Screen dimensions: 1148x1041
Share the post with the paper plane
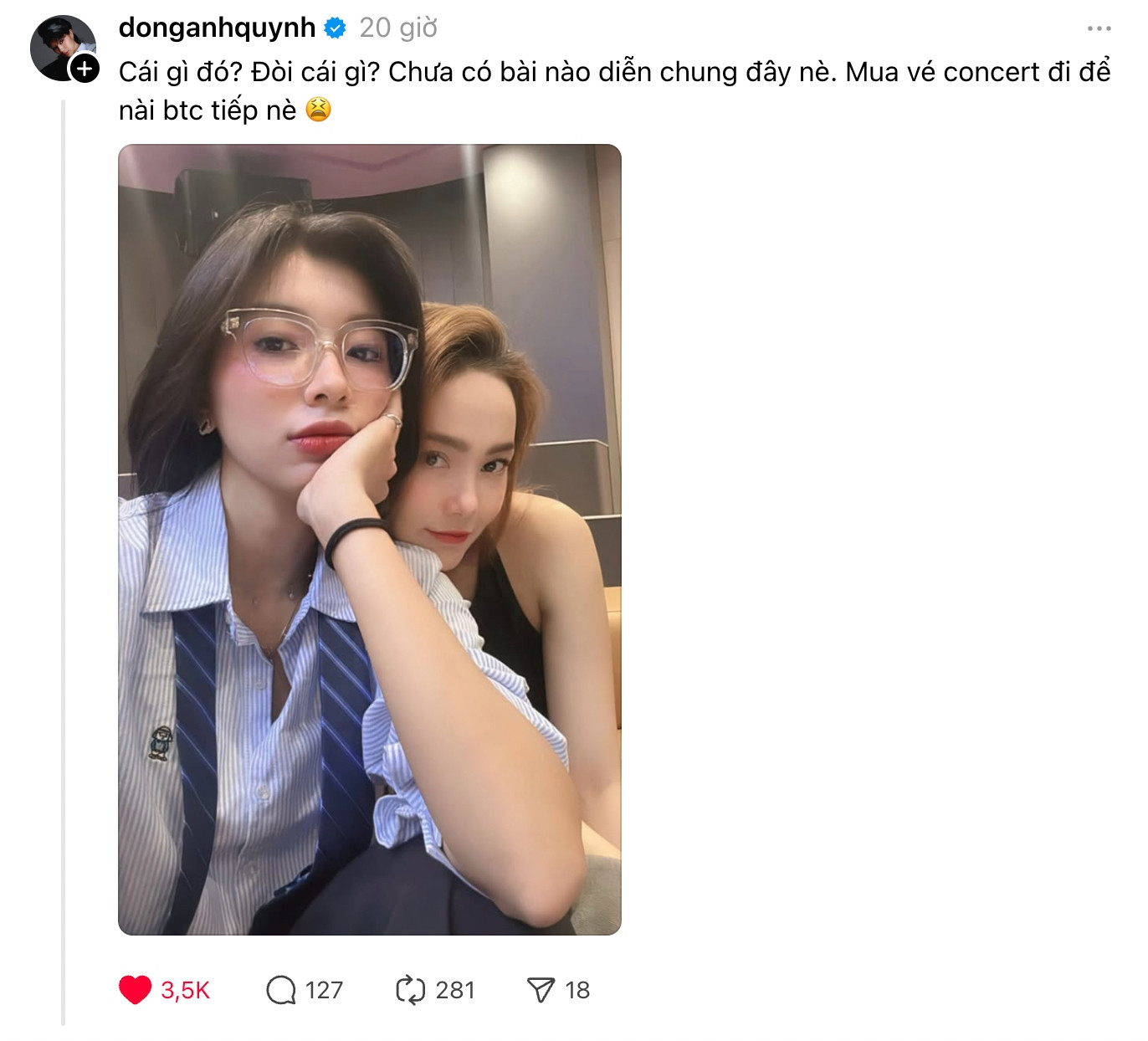tap(541, 990)
